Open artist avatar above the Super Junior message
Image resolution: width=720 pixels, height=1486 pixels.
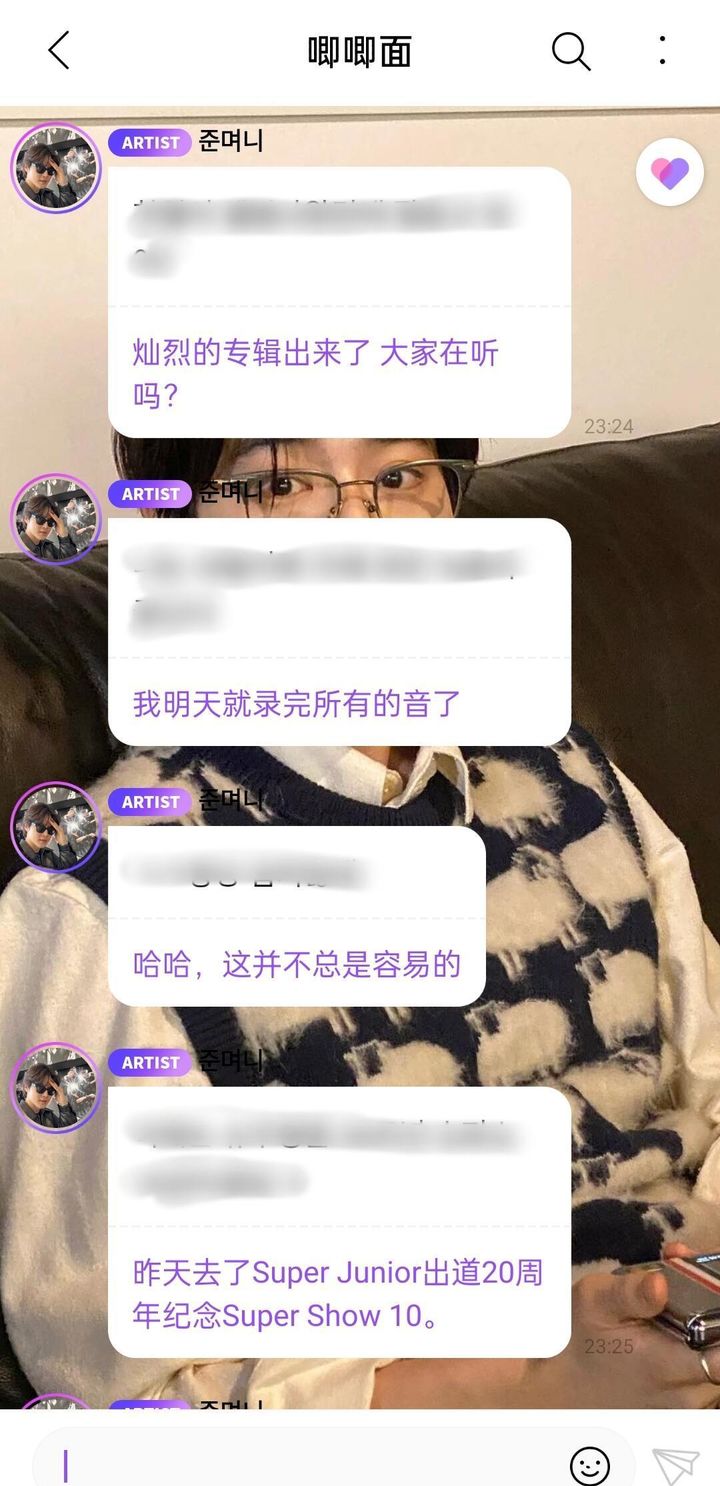56,1088
